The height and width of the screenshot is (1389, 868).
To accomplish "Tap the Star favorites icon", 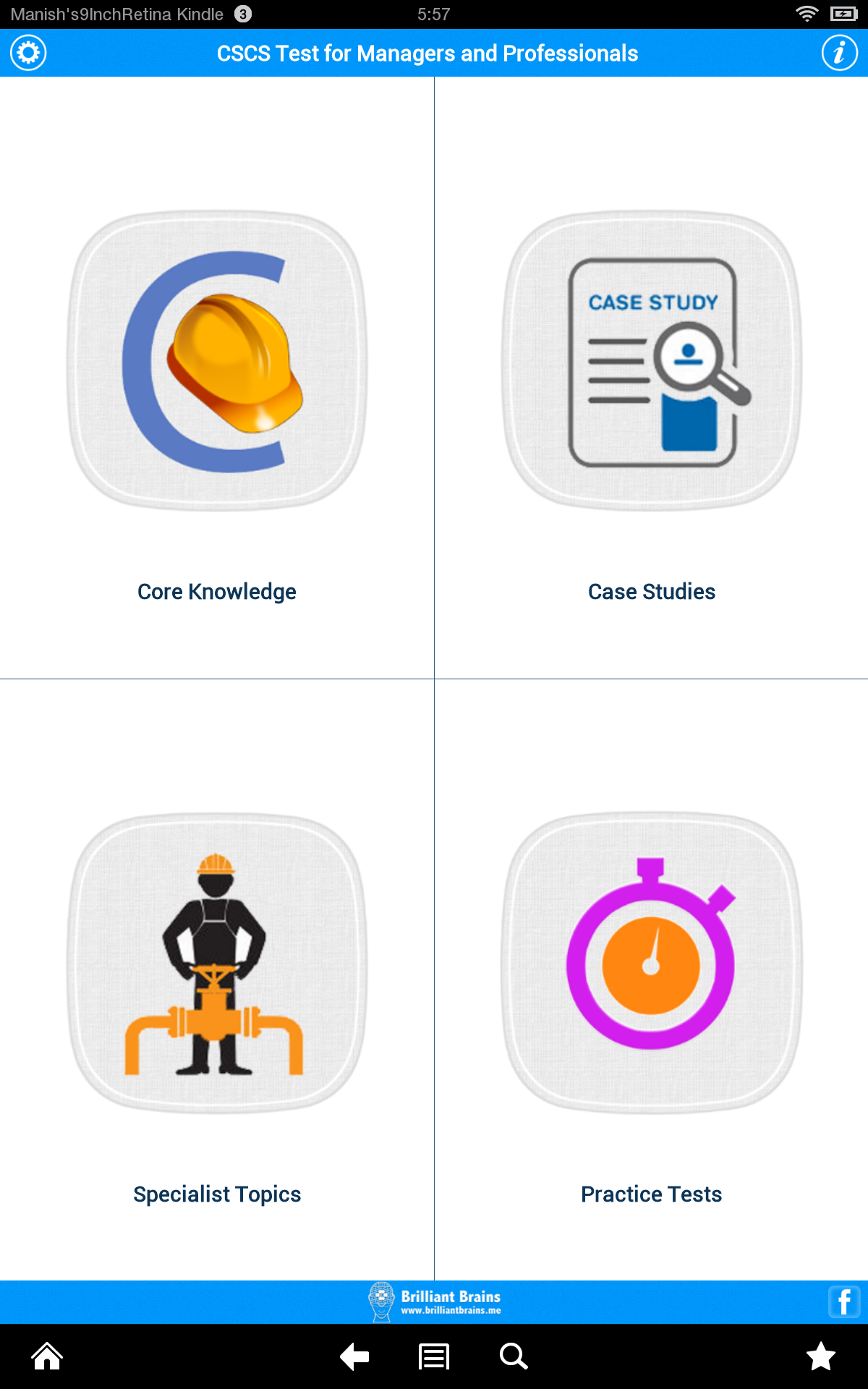I will pos(822,1357).
